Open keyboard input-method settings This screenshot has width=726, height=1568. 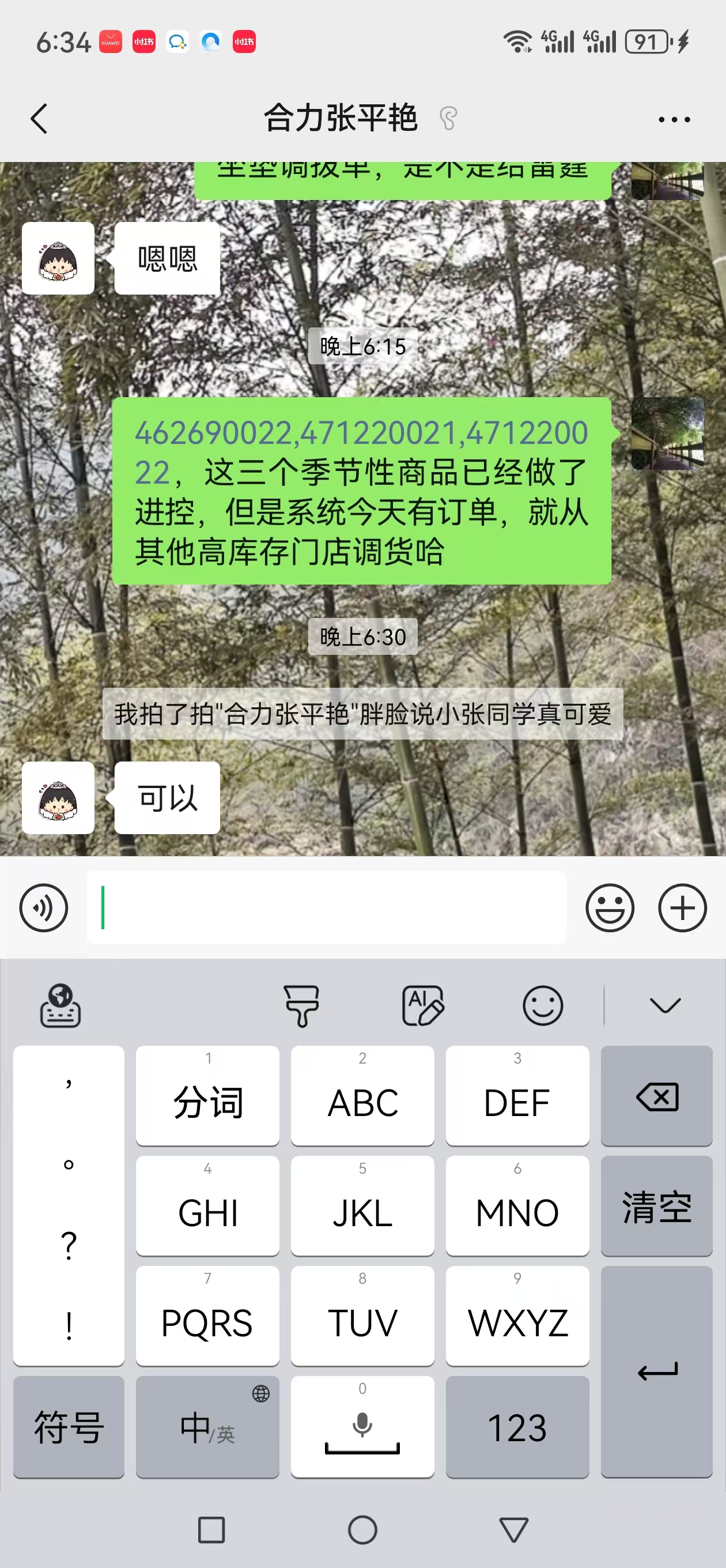[60, 1005]
